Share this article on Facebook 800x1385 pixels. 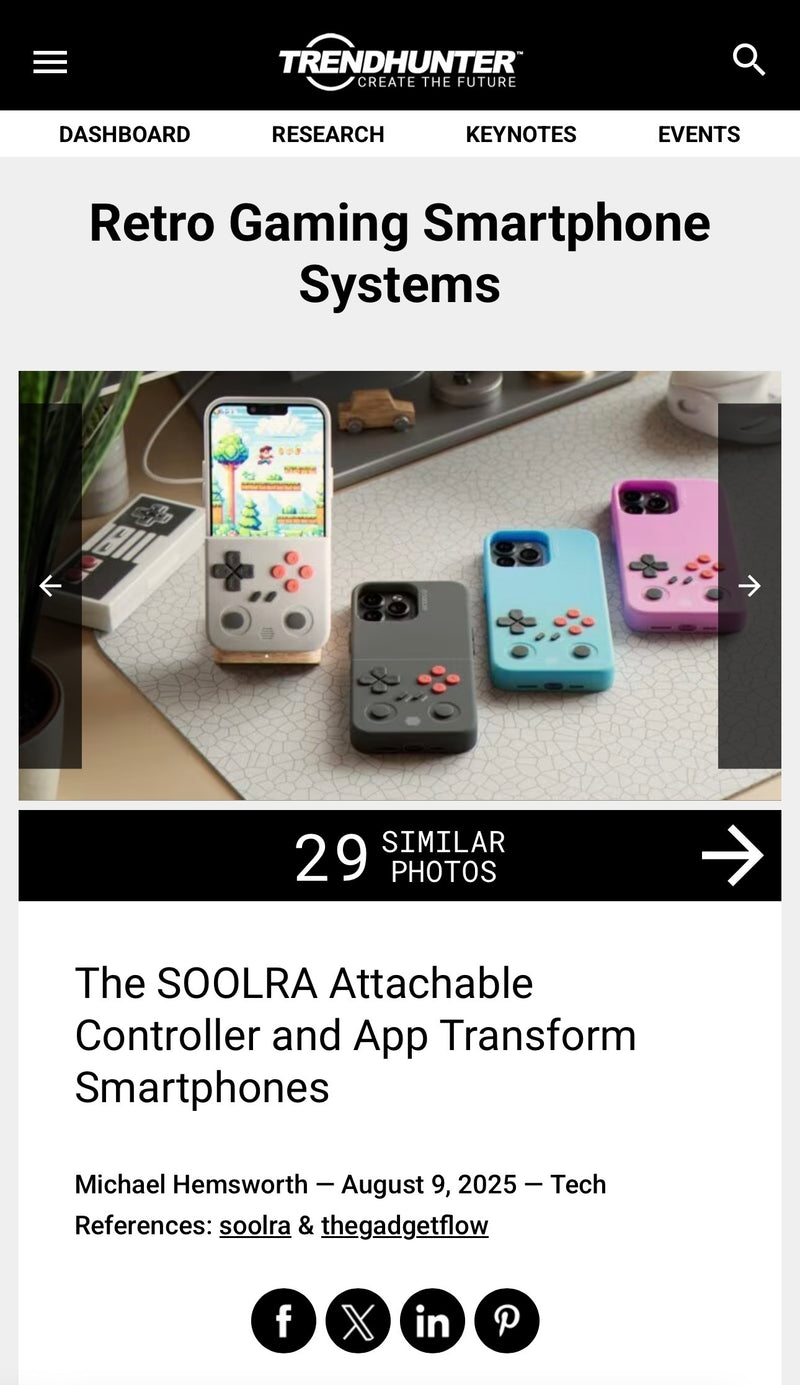[x=283, y=1320]
